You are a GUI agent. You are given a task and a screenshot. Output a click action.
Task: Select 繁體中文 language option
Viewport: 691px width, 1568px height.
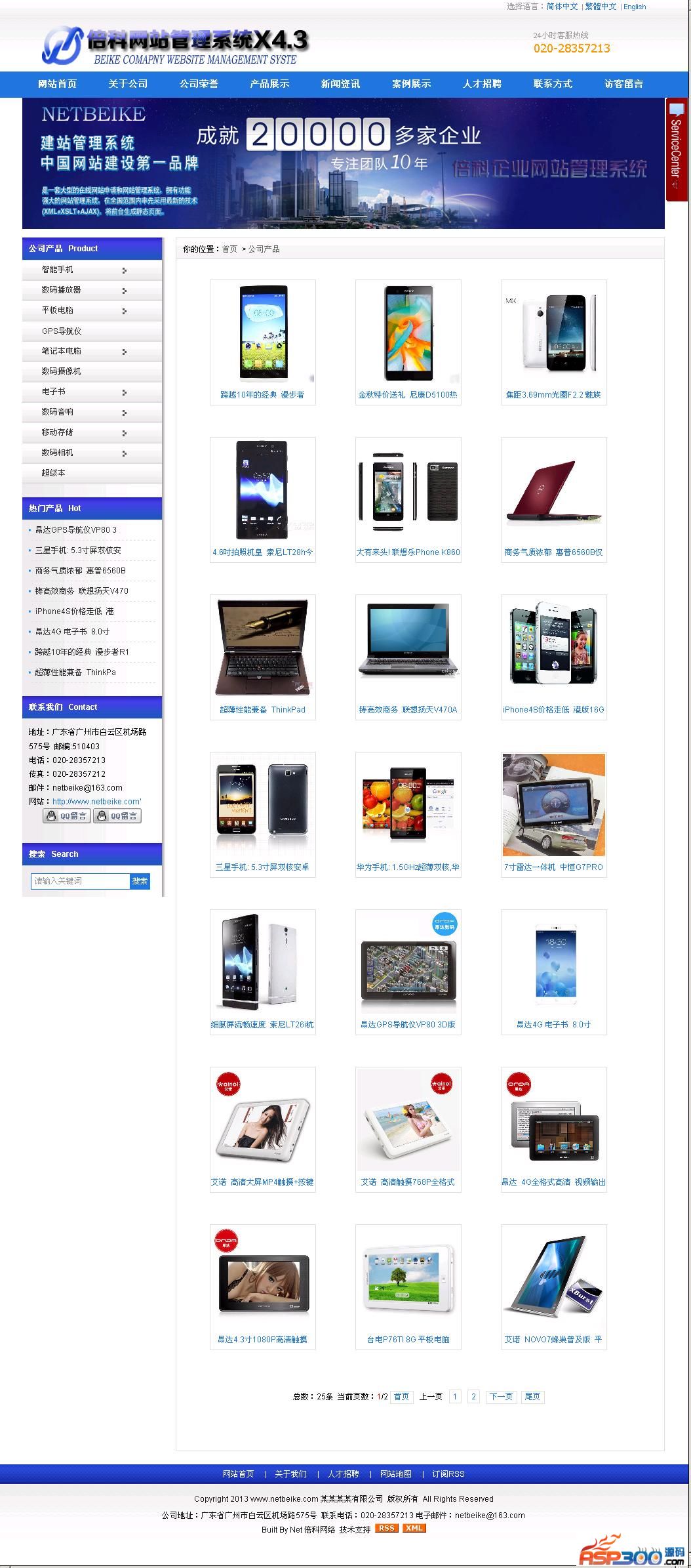coord(601,7)
